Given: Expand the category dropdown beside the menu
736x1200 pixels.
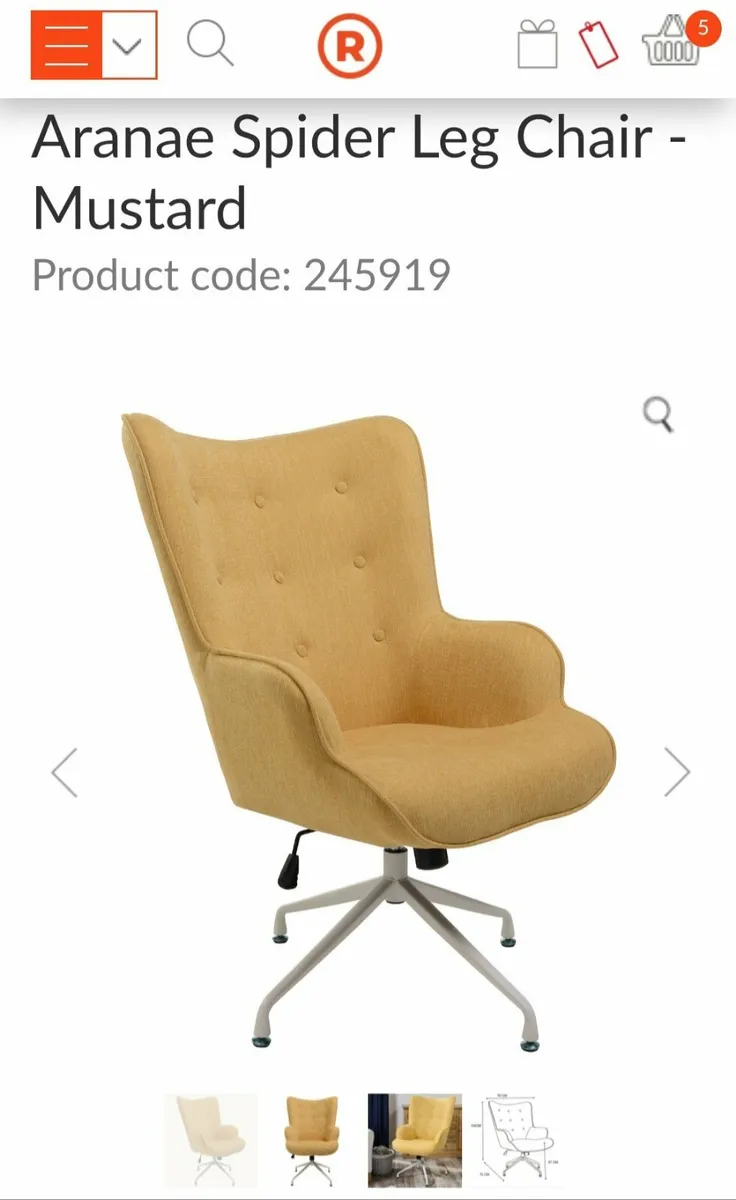Looking at the screenshot, I should 124,44.
